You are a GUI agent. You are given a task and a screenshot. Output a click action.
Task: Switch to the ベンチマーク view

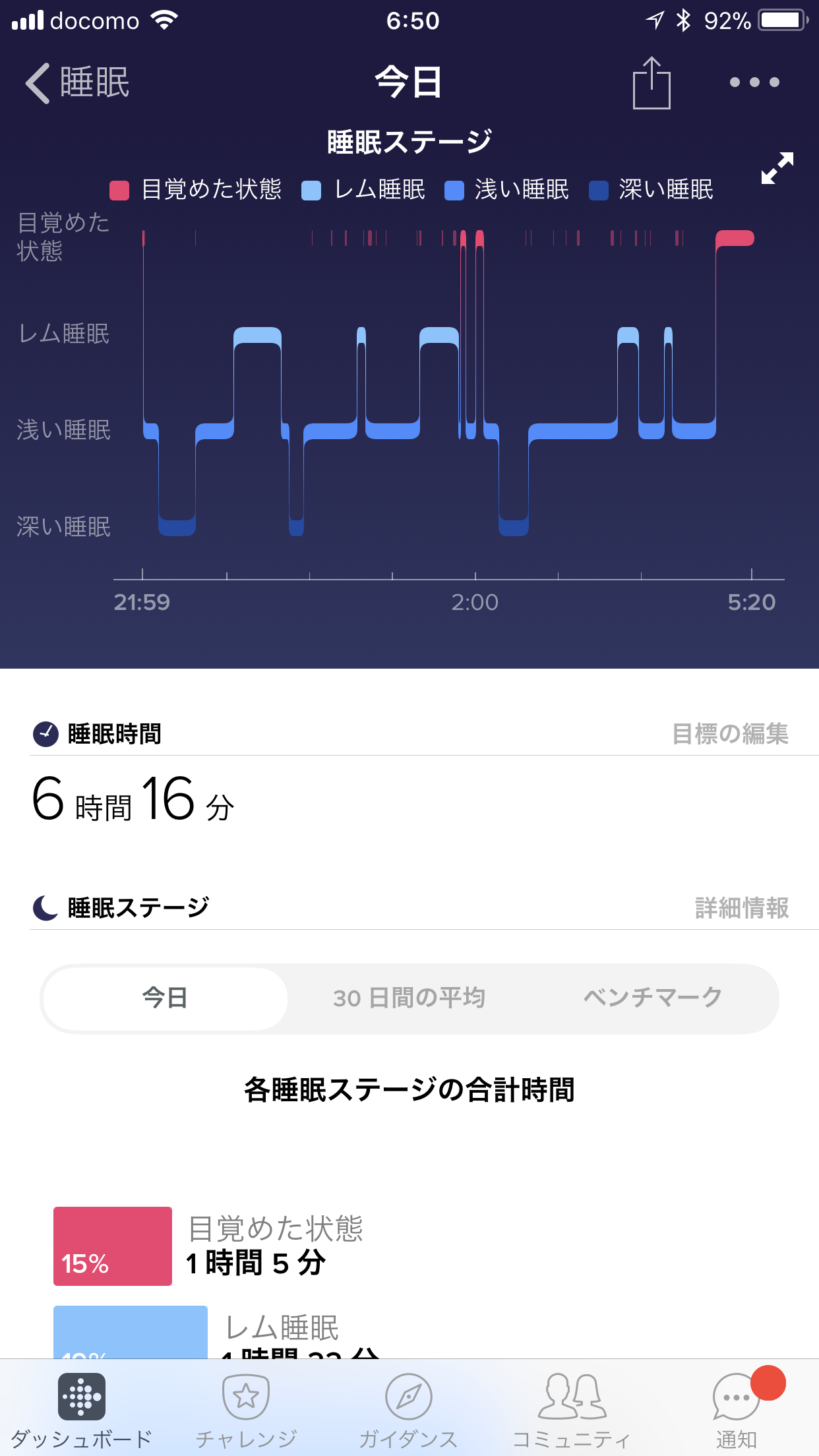pos(653,998)
